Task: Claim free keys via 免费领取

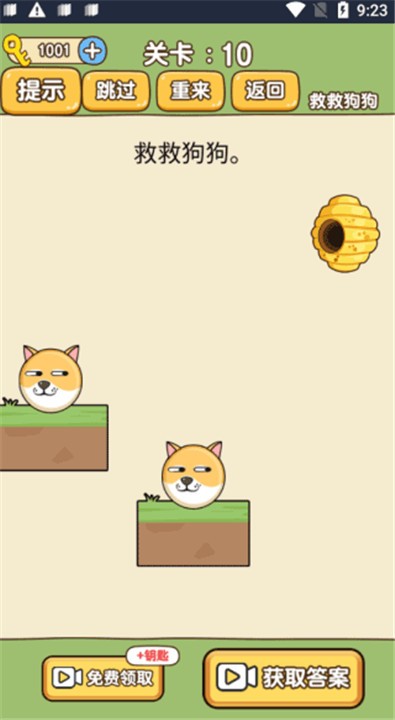Action: click(x=103, y=677)
